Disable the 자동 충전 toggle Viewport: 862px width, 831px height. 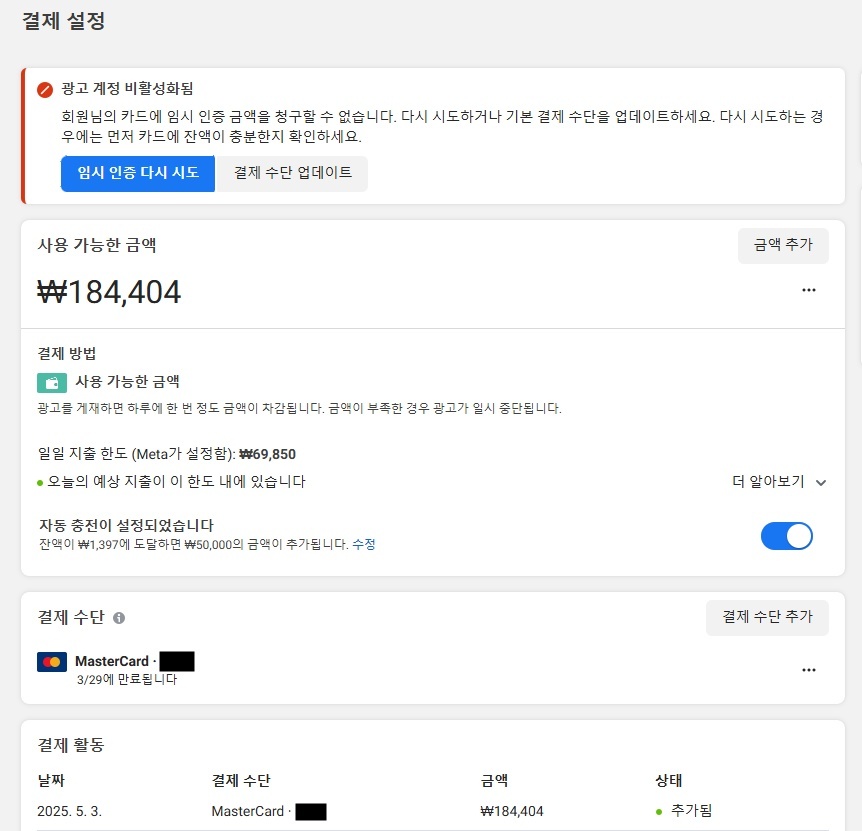point(787,536)
